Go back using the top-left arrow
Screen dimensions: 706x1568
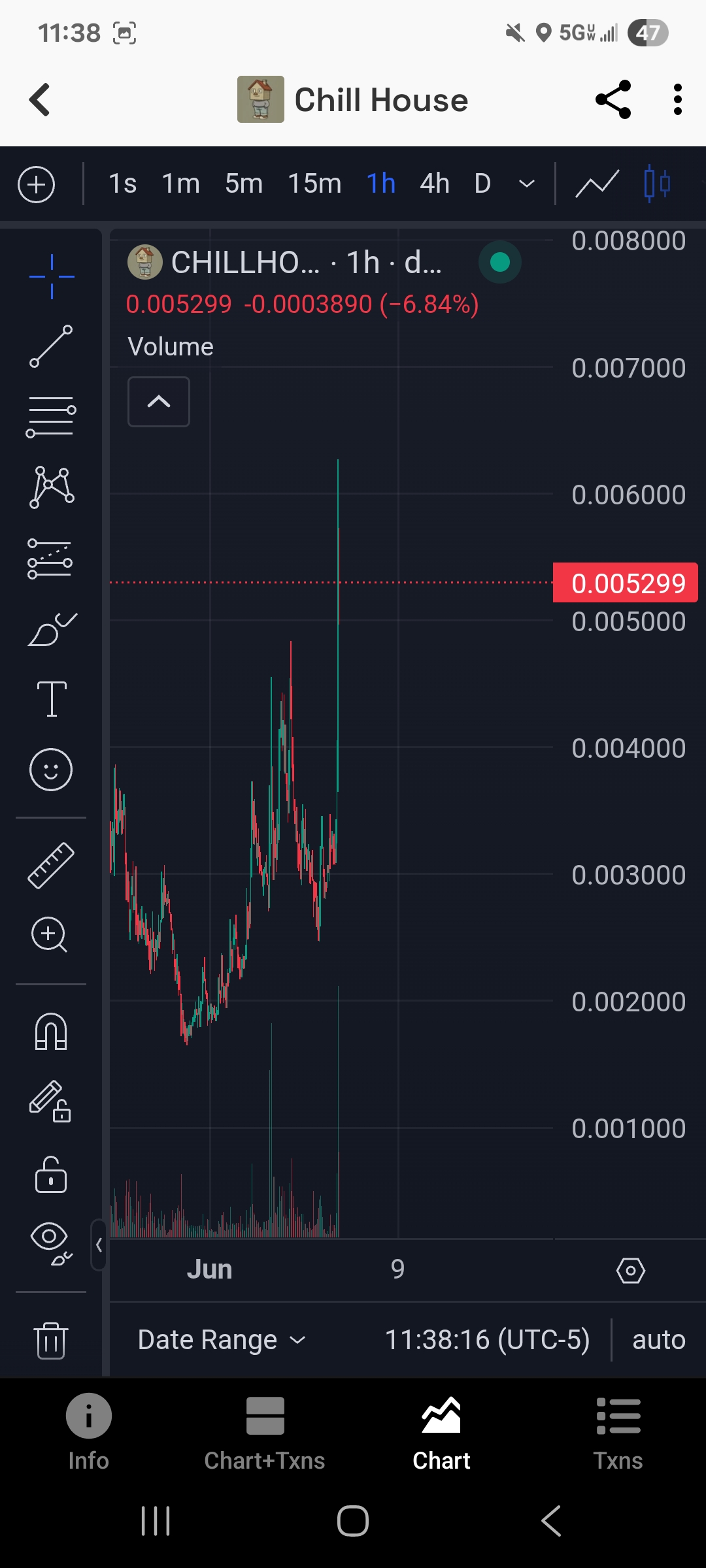[40, 100]
